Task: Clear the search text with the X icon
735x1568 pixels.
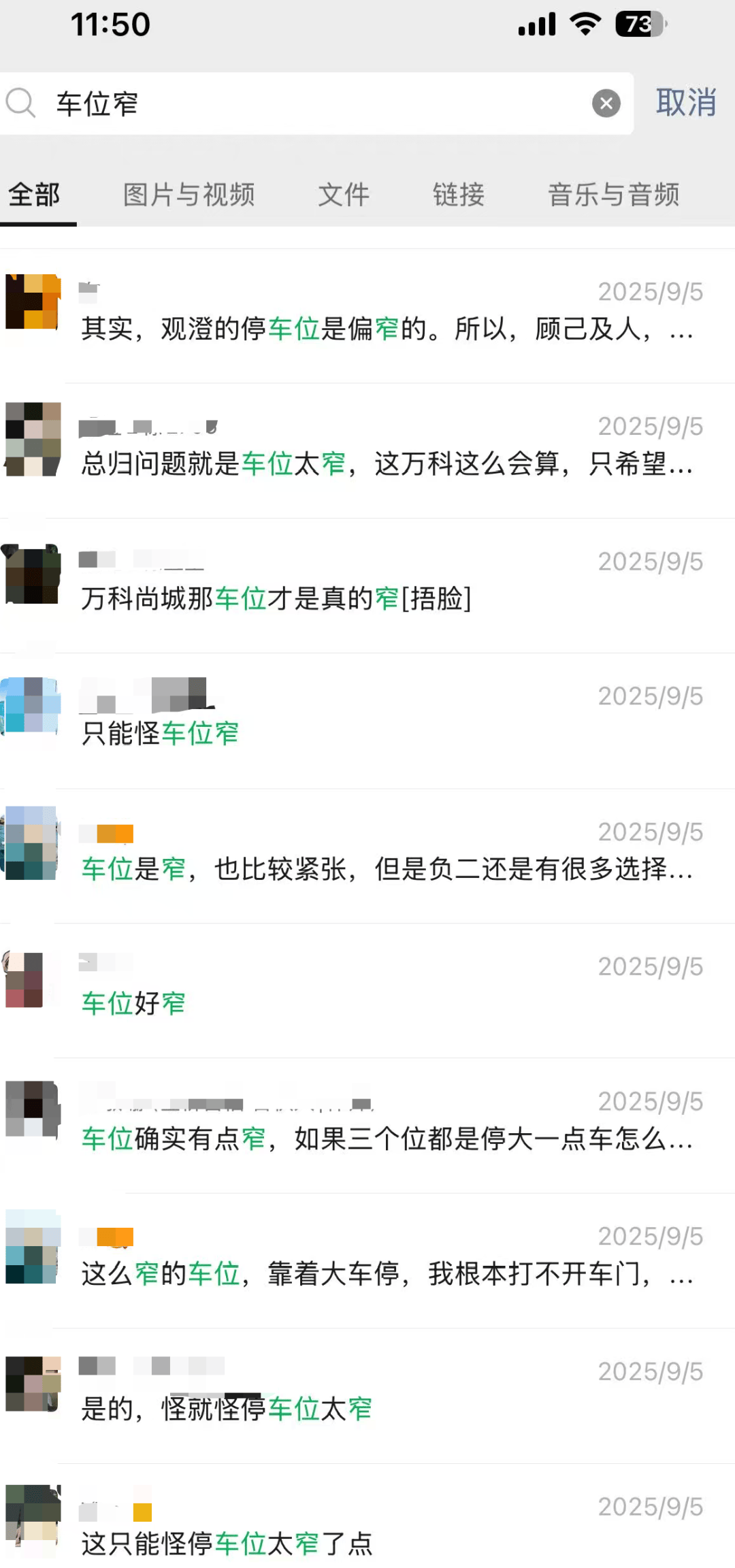Action: coord(606,104)
